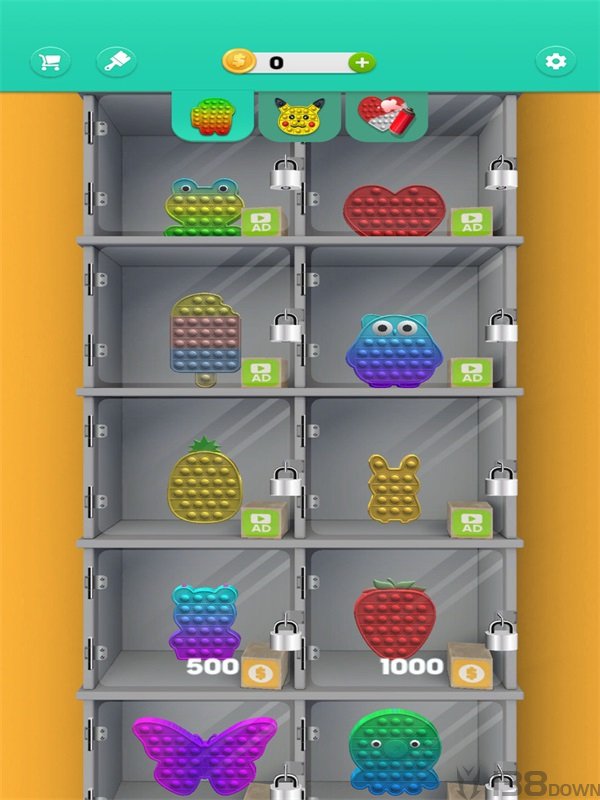Image resolution: width=600 pixels, height=800 pixels.
Task: Watch ad to unlock yellow bunny toy
Action: (471, 520)
